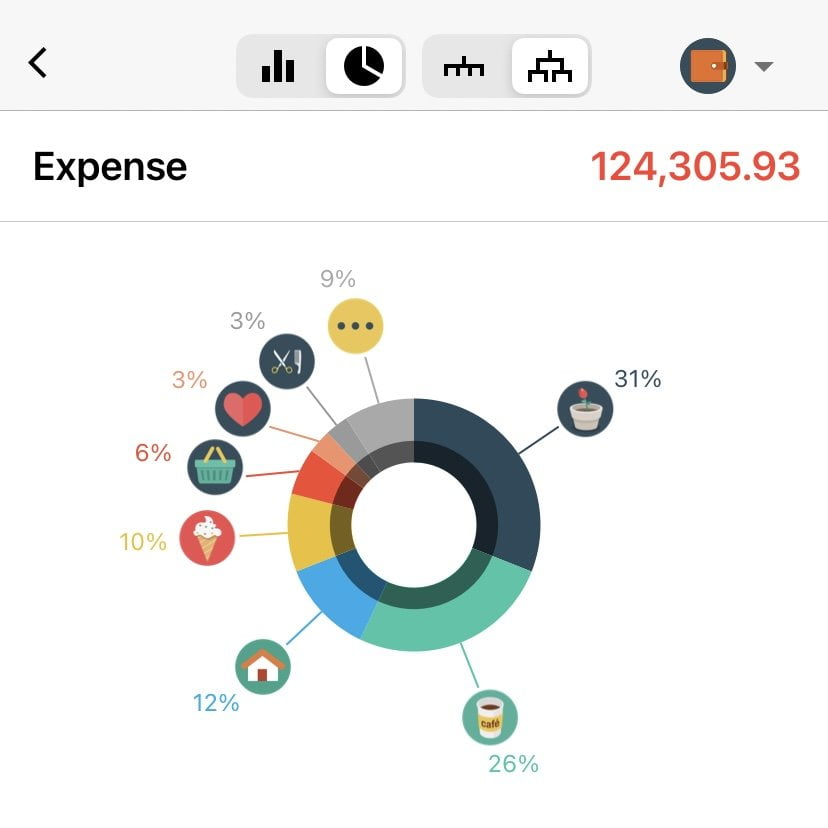Image resolution: width=828 pixels, height=828 pixels.
Task: Select the nested category hierarchy view
Action: [x=549, y=66]
